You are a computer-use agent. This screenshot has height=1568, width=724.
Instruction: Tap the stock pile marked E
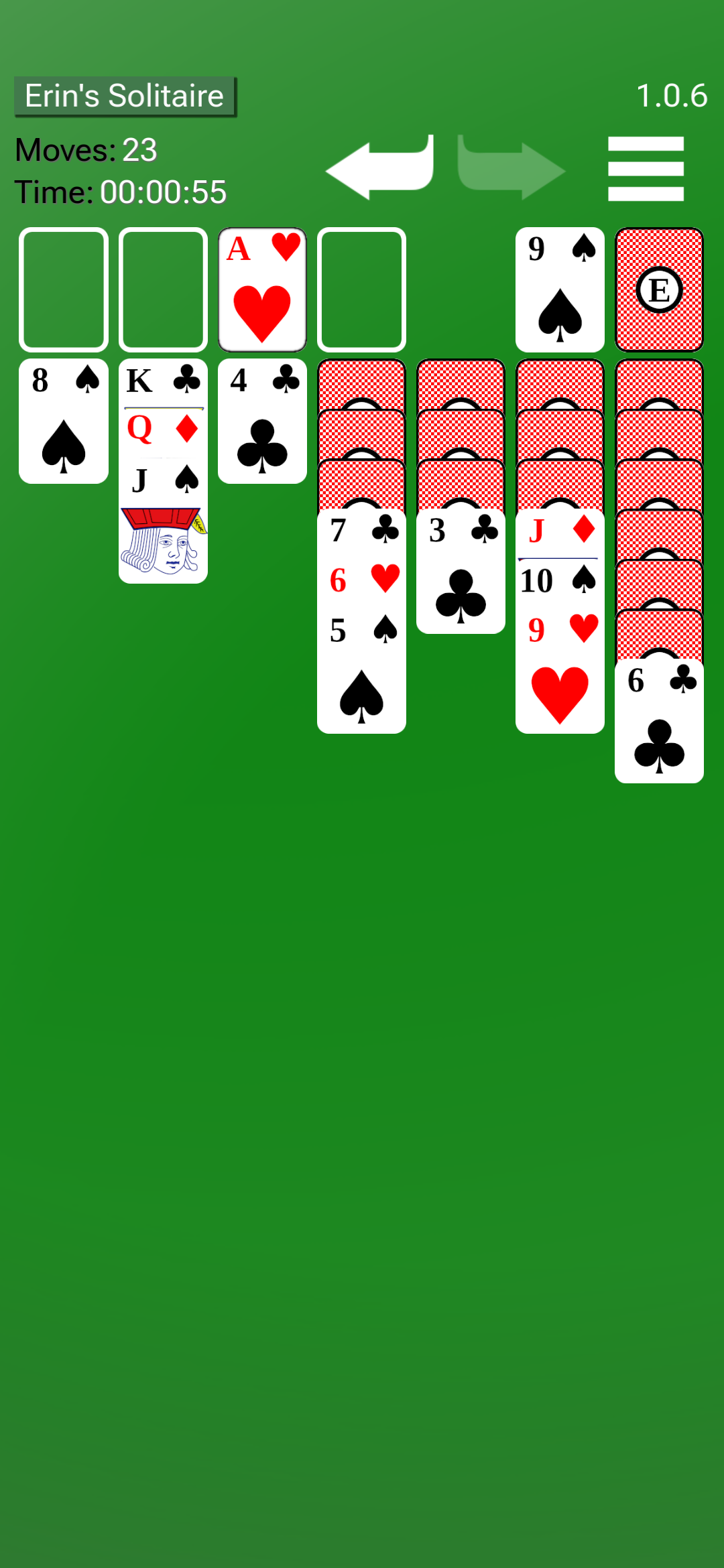coord(659,289)
